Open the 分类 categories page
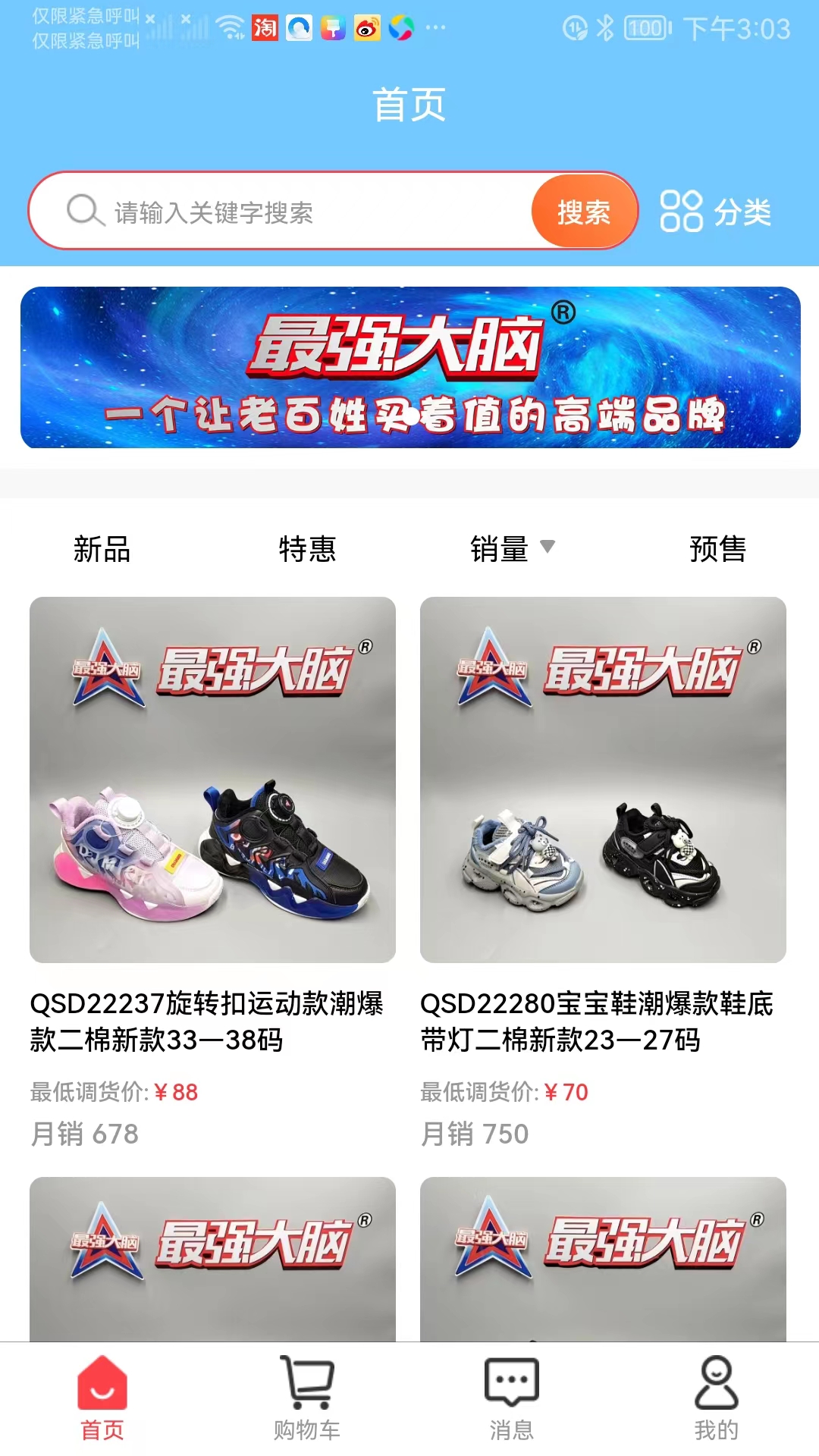 [716, 212]
